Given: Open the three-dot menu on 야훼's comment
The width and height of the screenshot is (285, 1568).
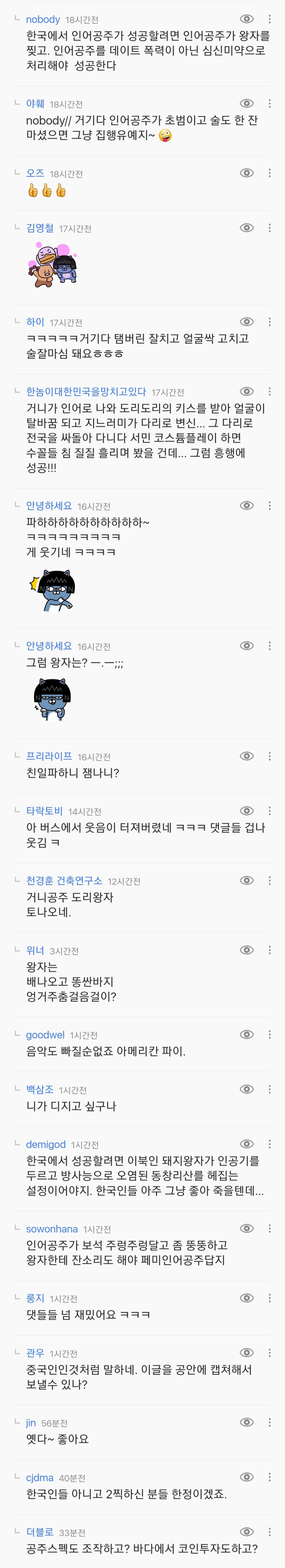Looking at the screenshot, I should pos(270,104).
